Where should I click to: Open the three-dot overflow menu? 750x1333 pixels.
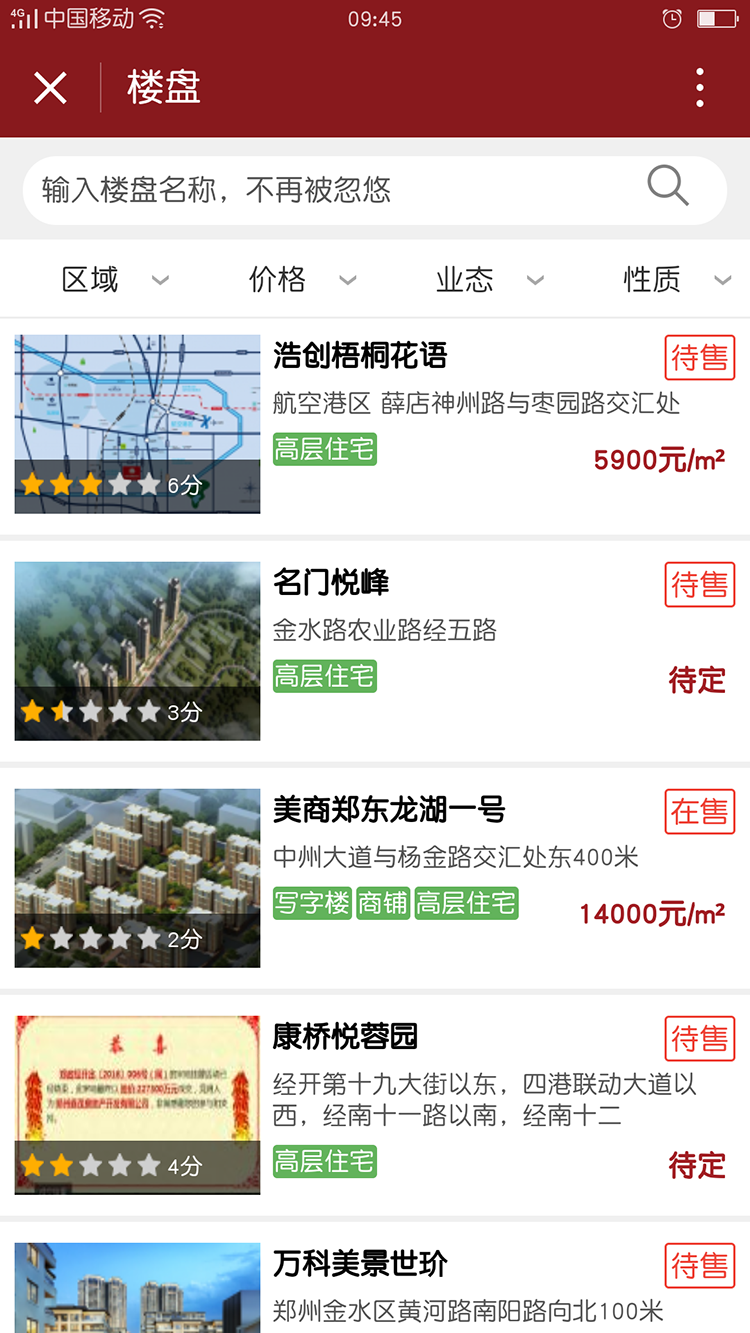click(x=700, y=88)
